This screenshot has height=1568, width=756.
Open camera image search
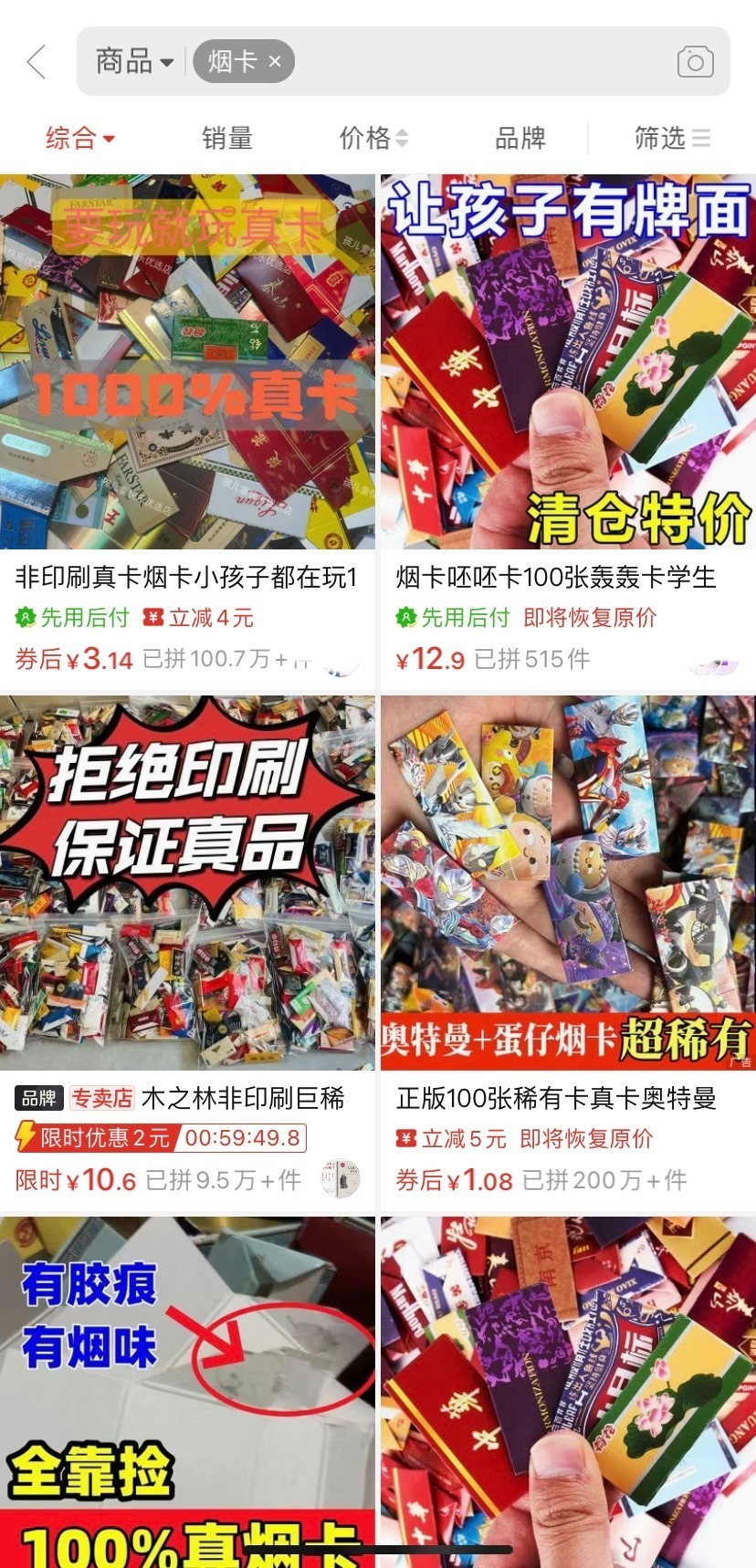pyautogui.click(x=695, y=62)
